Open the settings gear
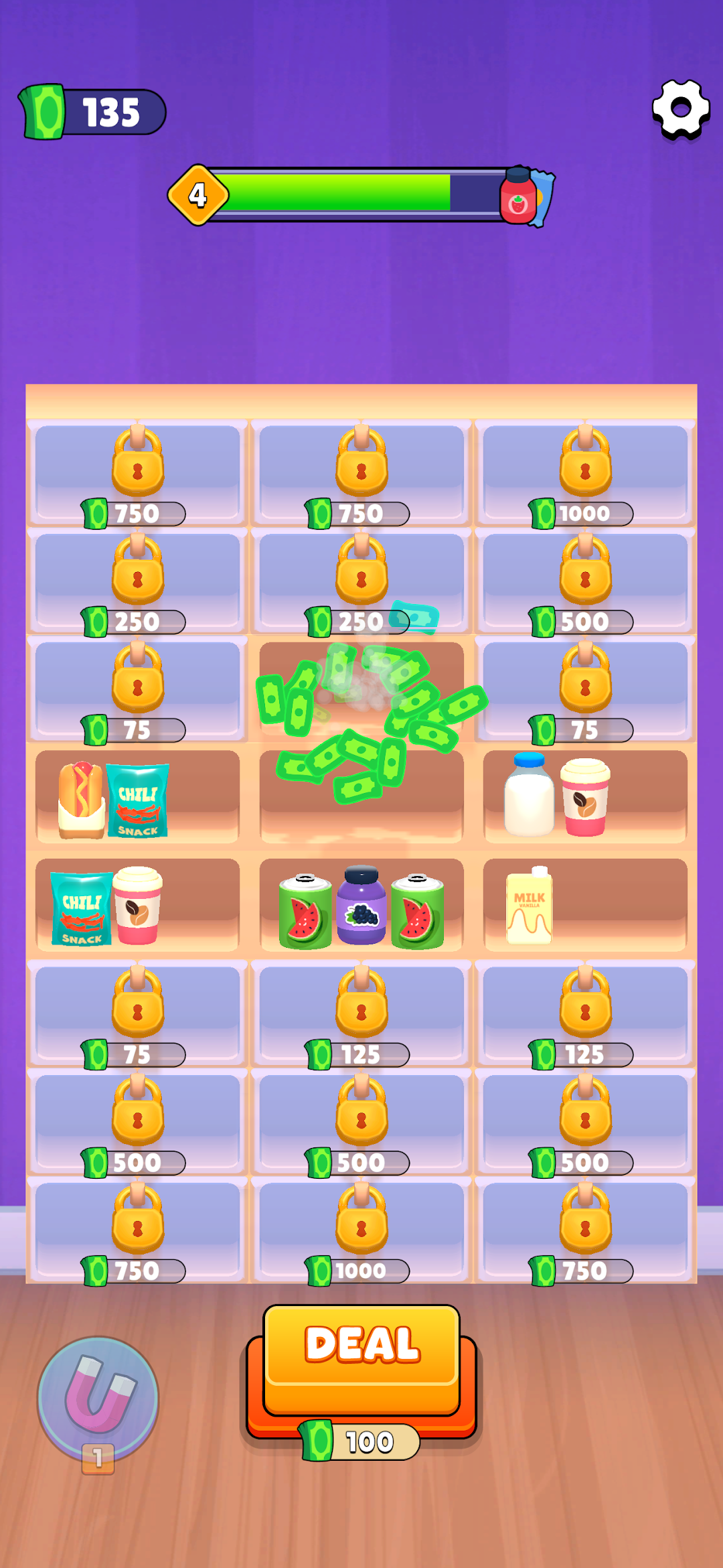Viewport: 723px width, 1568px height. pos(681,109)
